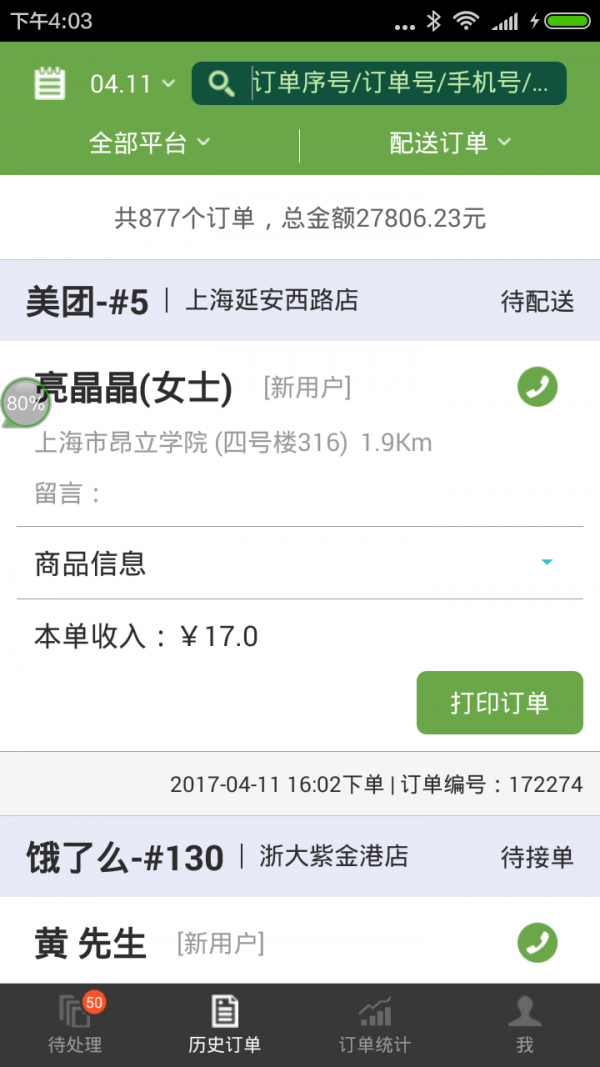Tap the floating 80% bubble
Screen dimensions: 600x1067
pyautogui.click(x=24, y=403)
